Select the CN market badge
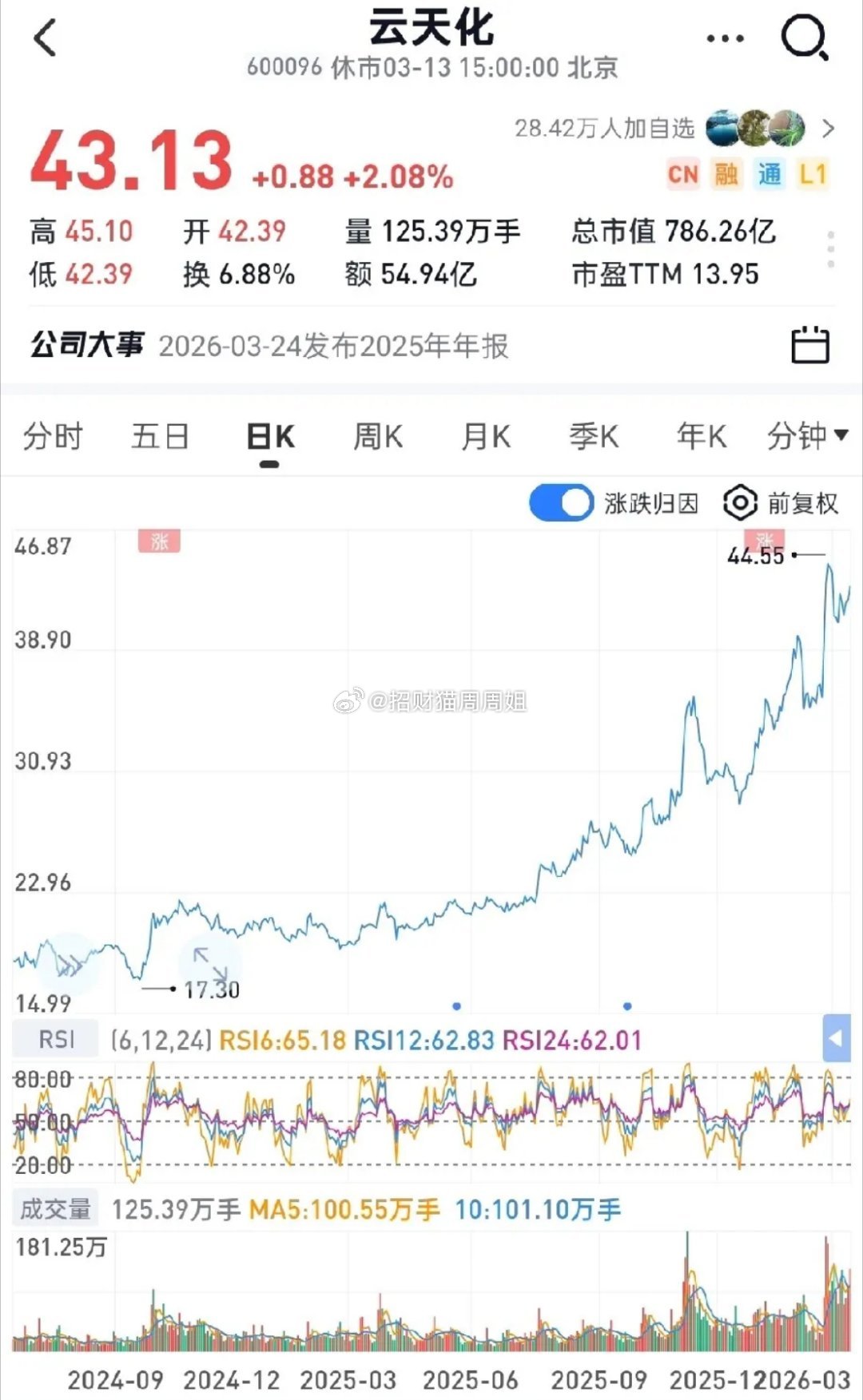Image resolution: width=863 pixels, height=1400 pixels. [683, 174]
